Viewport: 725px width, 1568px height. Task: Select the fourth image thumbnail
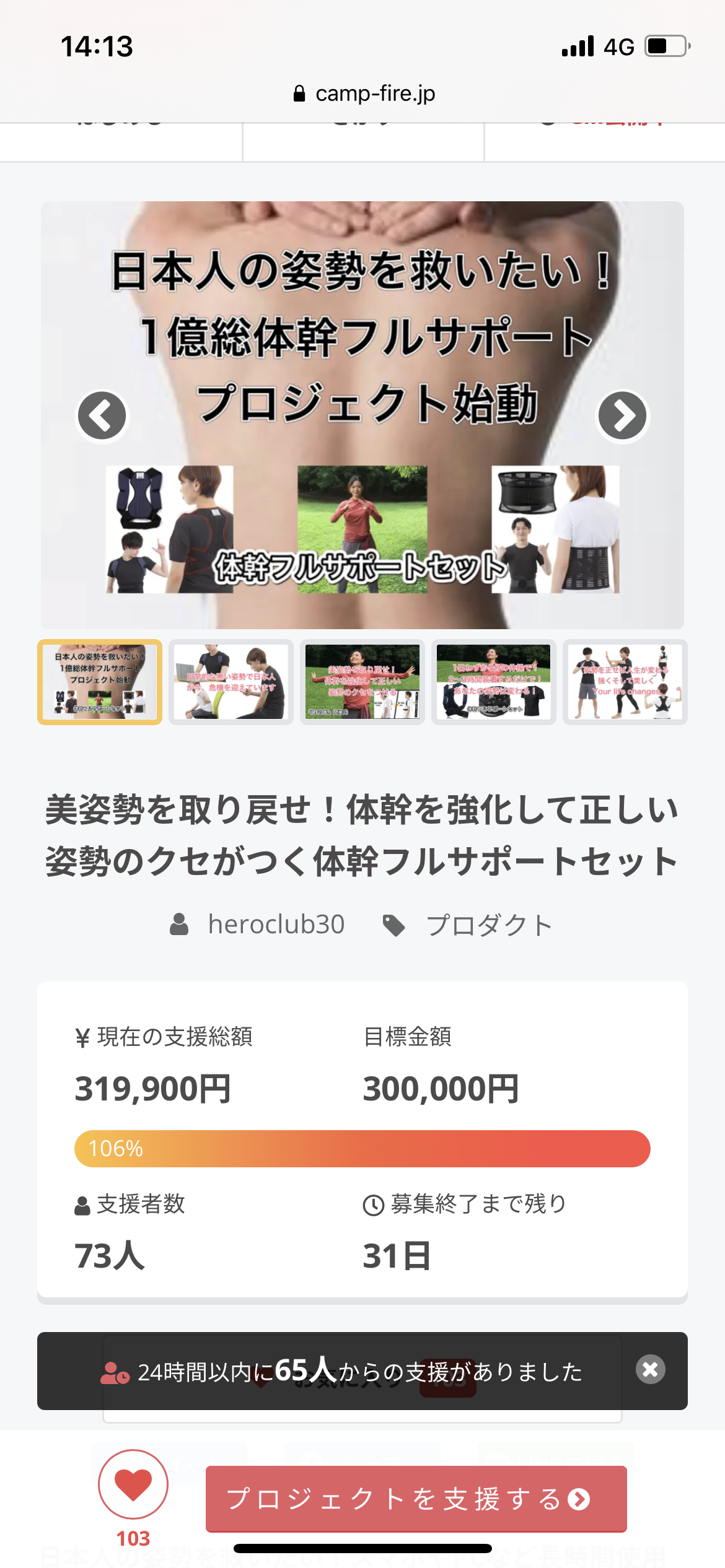(x=494, y=682)
